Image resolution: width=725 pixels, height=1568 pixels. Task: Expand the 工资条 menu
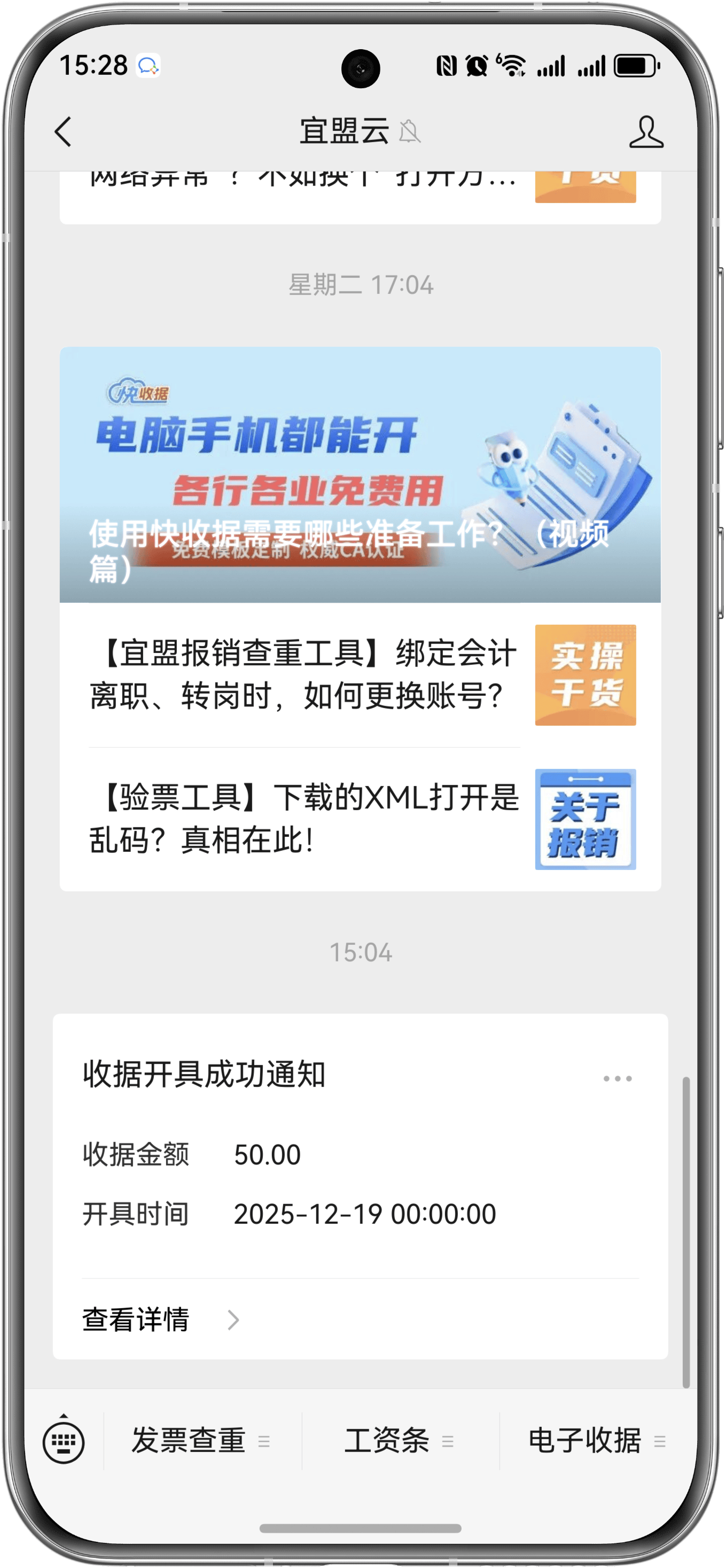click(x=399, y=1441)
